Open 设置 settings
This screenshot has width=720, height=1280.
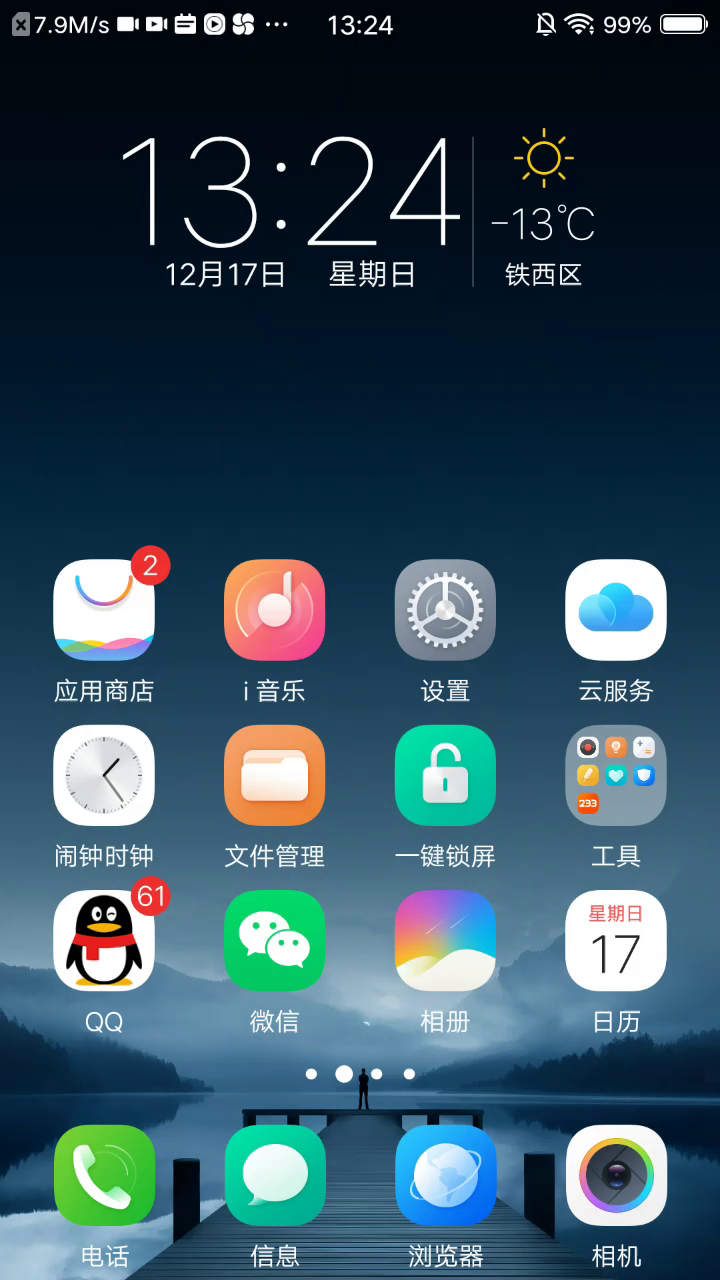coord(445,610)
